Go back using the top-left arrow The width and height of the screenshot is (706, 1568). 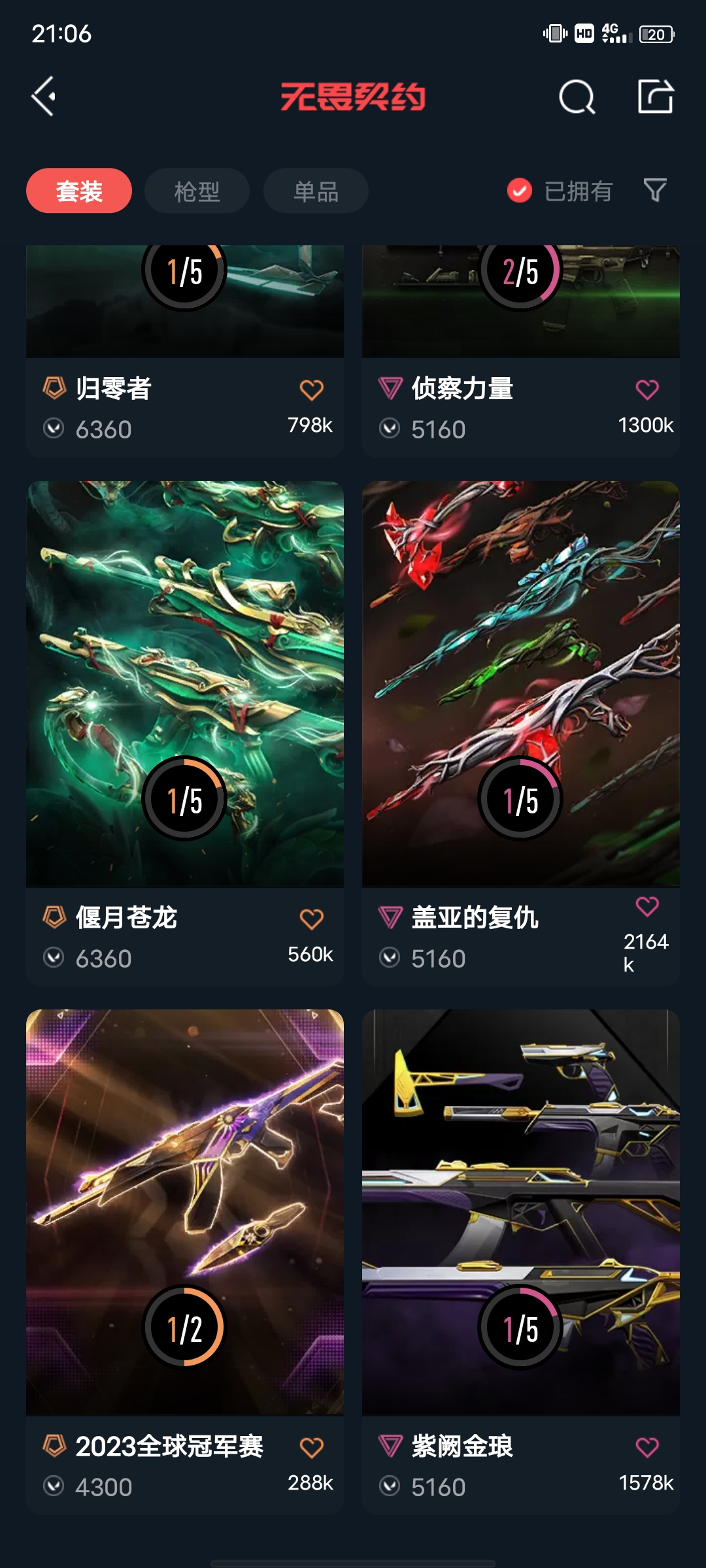point(44,97)
